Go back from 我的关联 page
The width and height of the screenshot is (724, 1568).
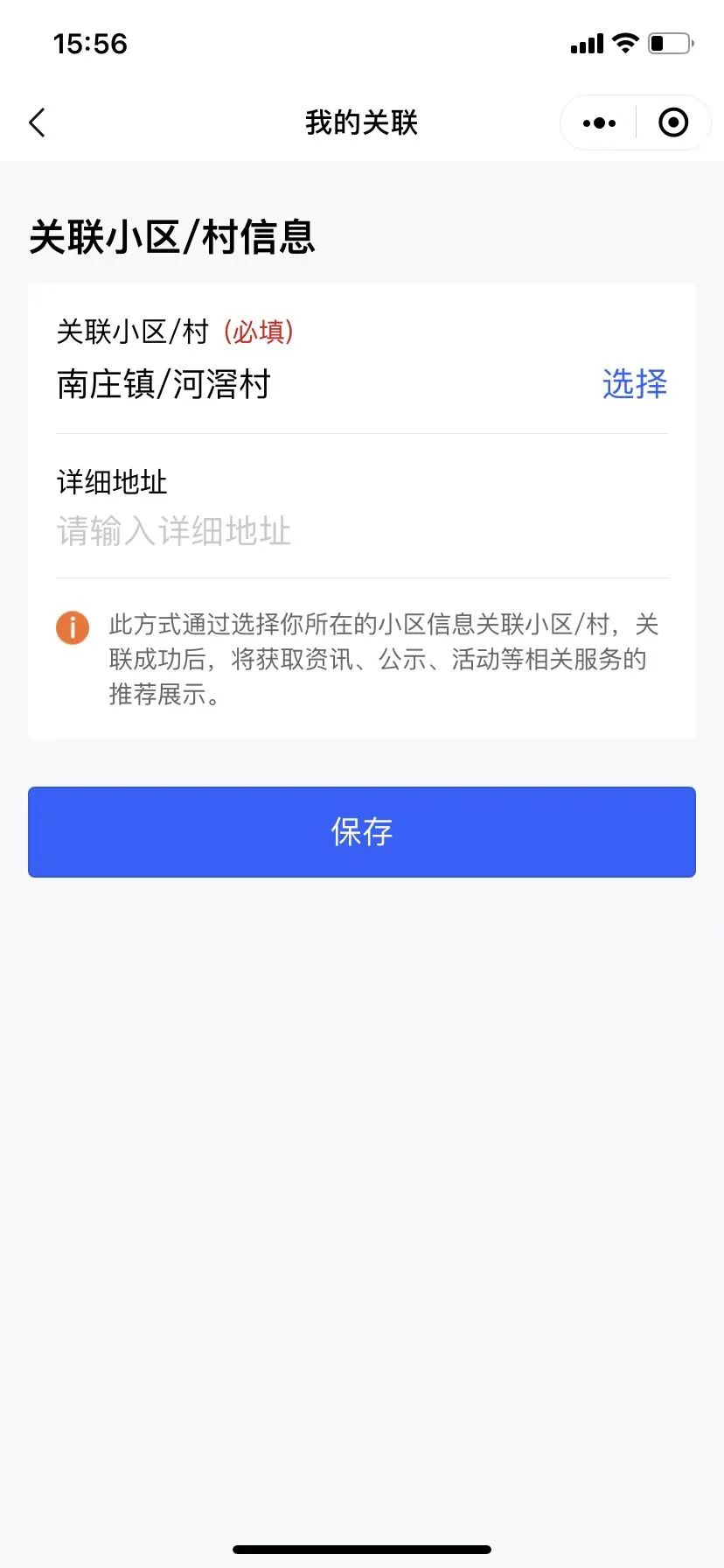(x=37, y=122)
